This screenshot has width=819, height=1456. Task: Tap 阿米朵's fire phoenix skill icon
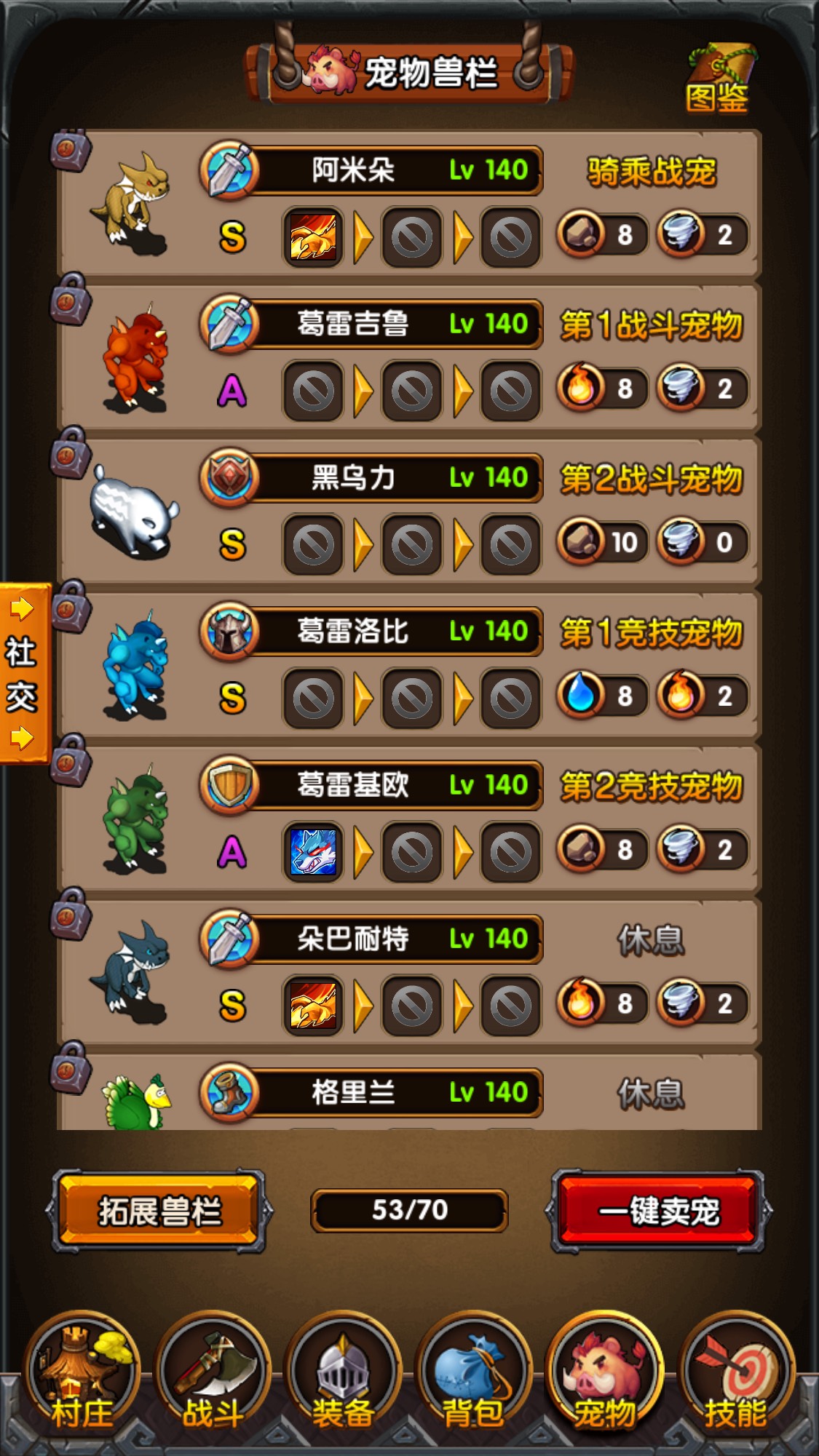click(x=313, y=236)
